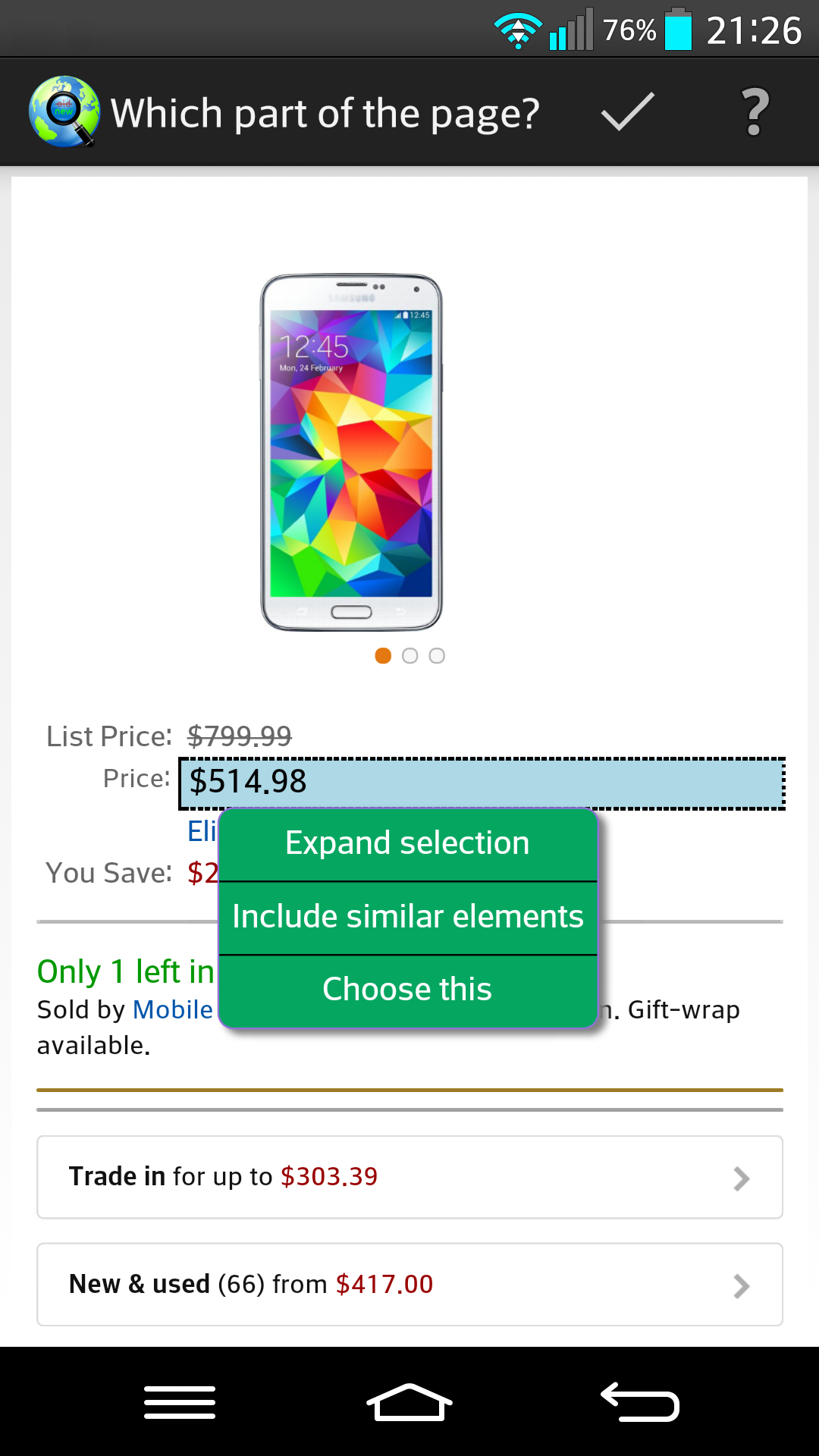The width and height of the screenshot is (819, 1456).
Task: Open the Mobile seller link
Action: (x=171, y=1009)
